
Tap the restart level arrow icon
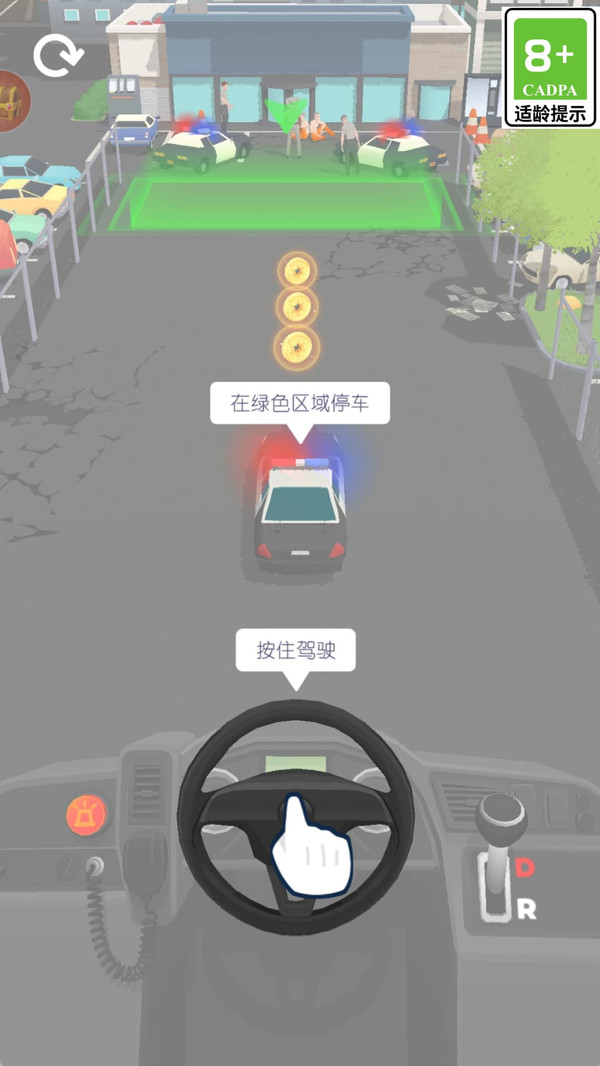58,56
